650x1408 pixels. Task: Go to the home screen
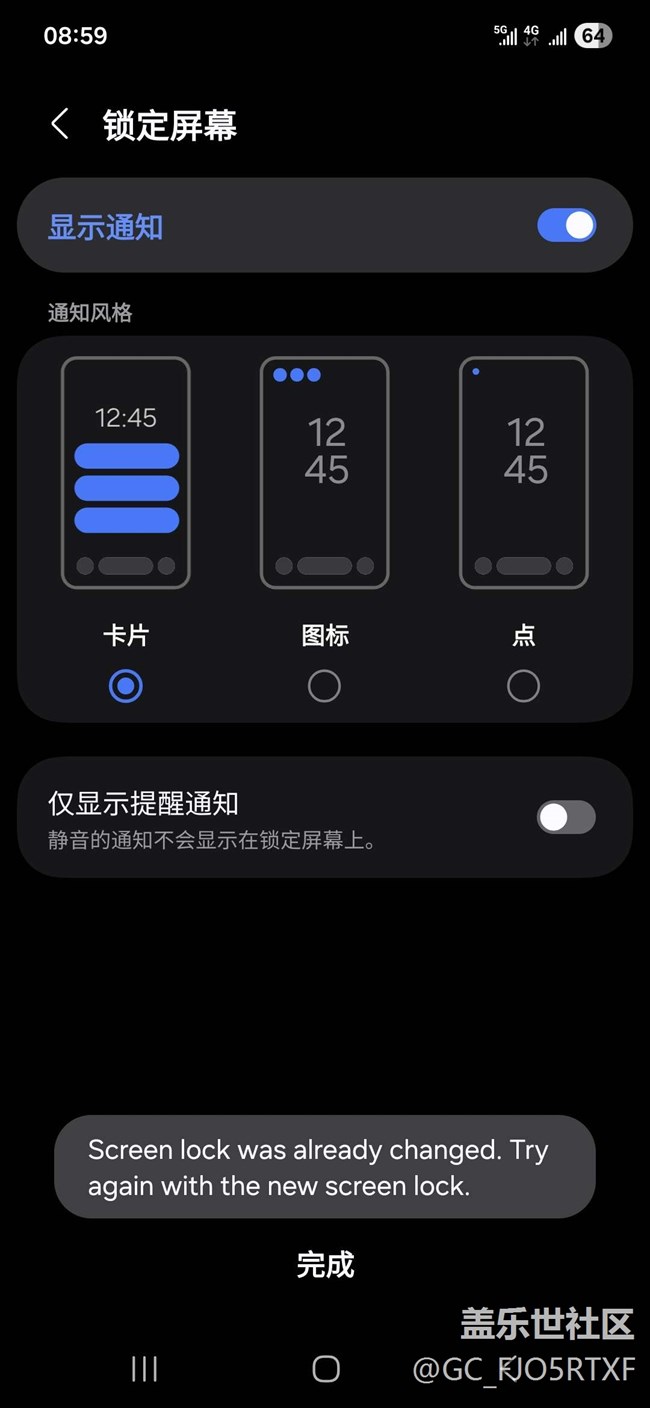(326, 1369)
